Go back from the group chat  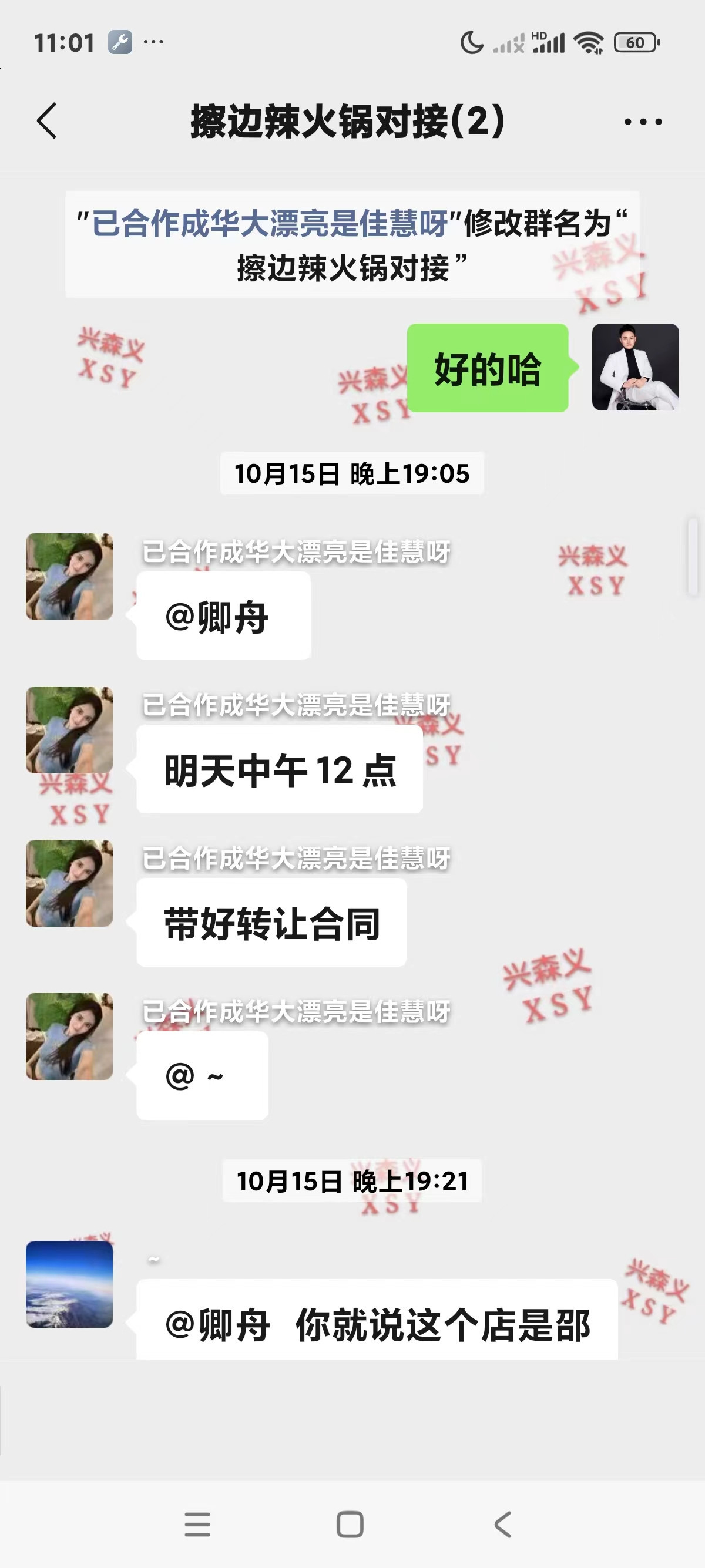tap(47, 120)
